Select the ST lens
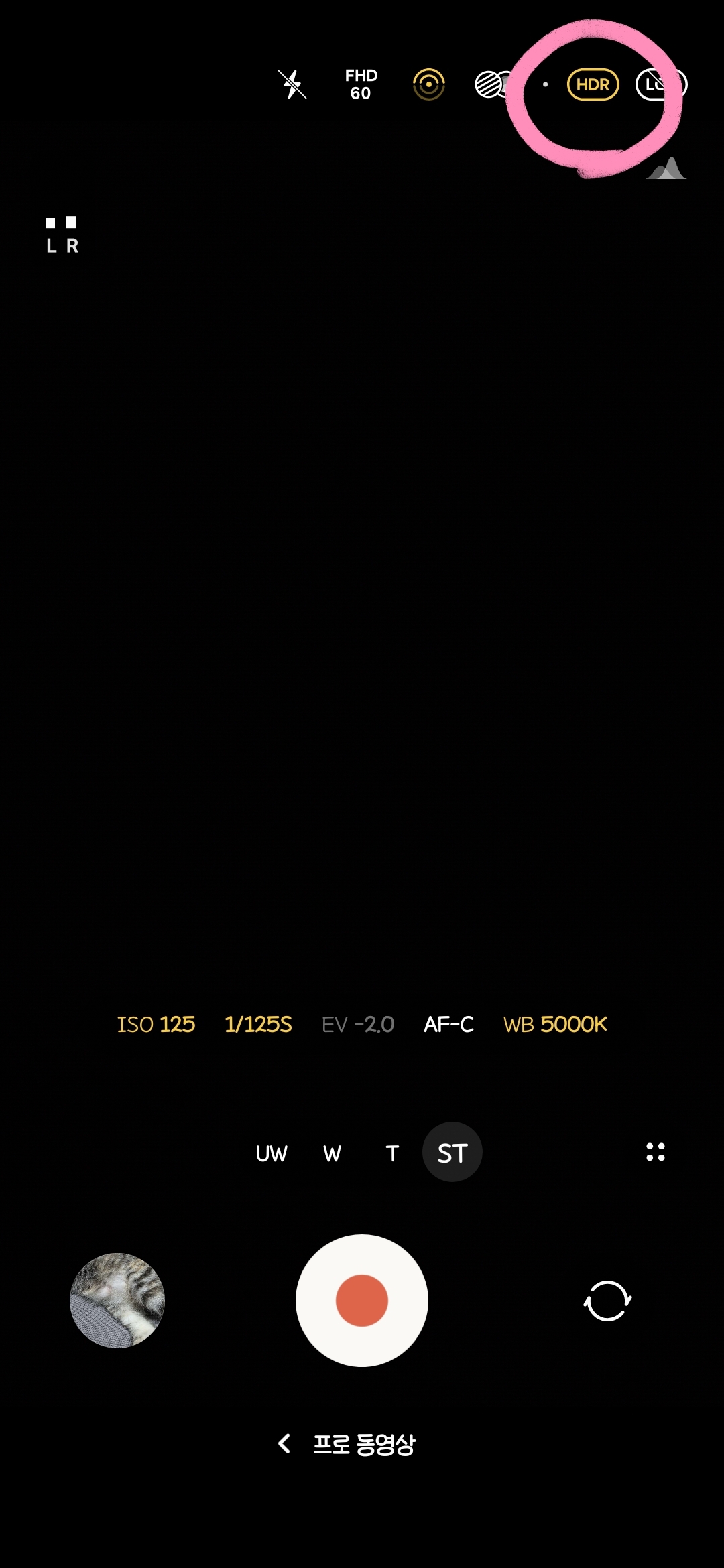 [452, 1152]
